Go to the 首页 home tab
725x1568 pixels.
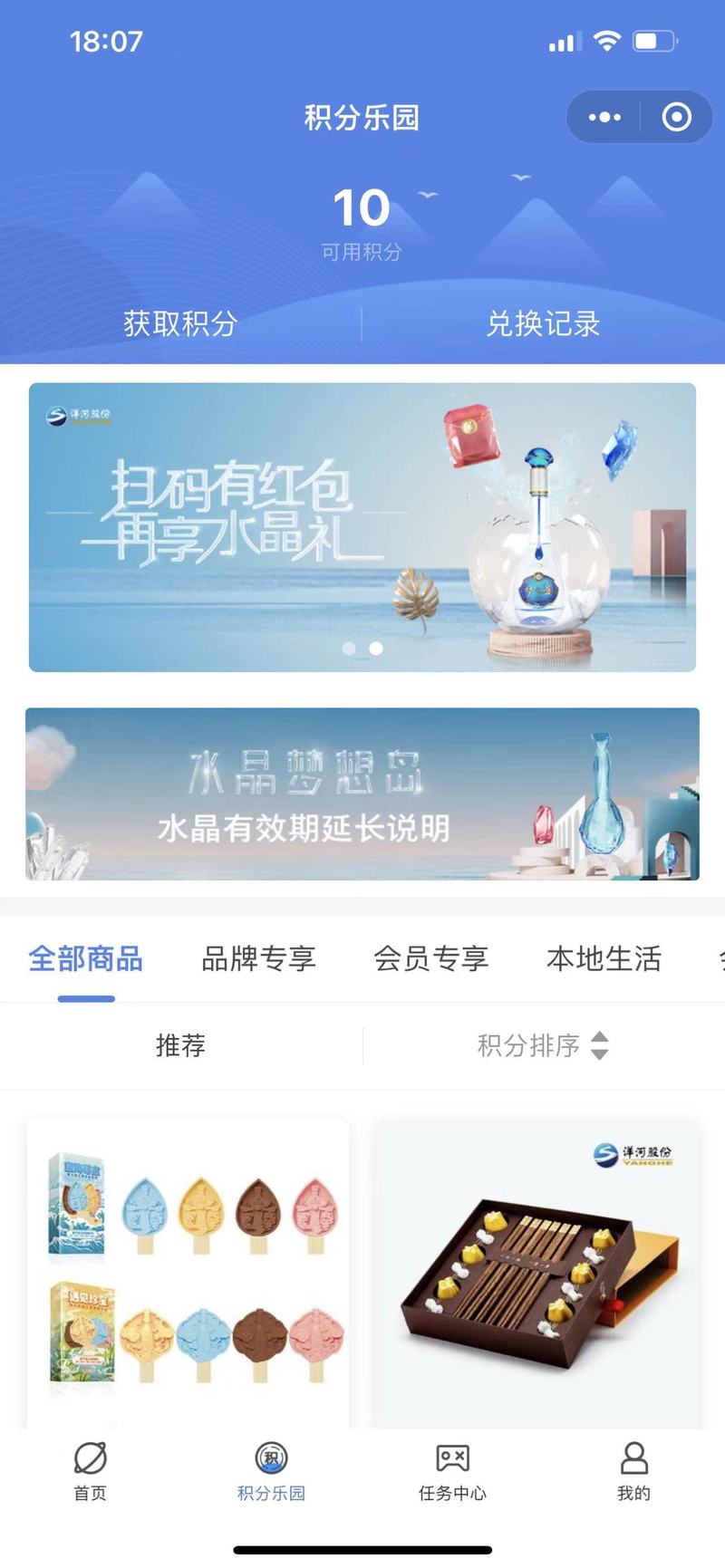(91, 1472)
